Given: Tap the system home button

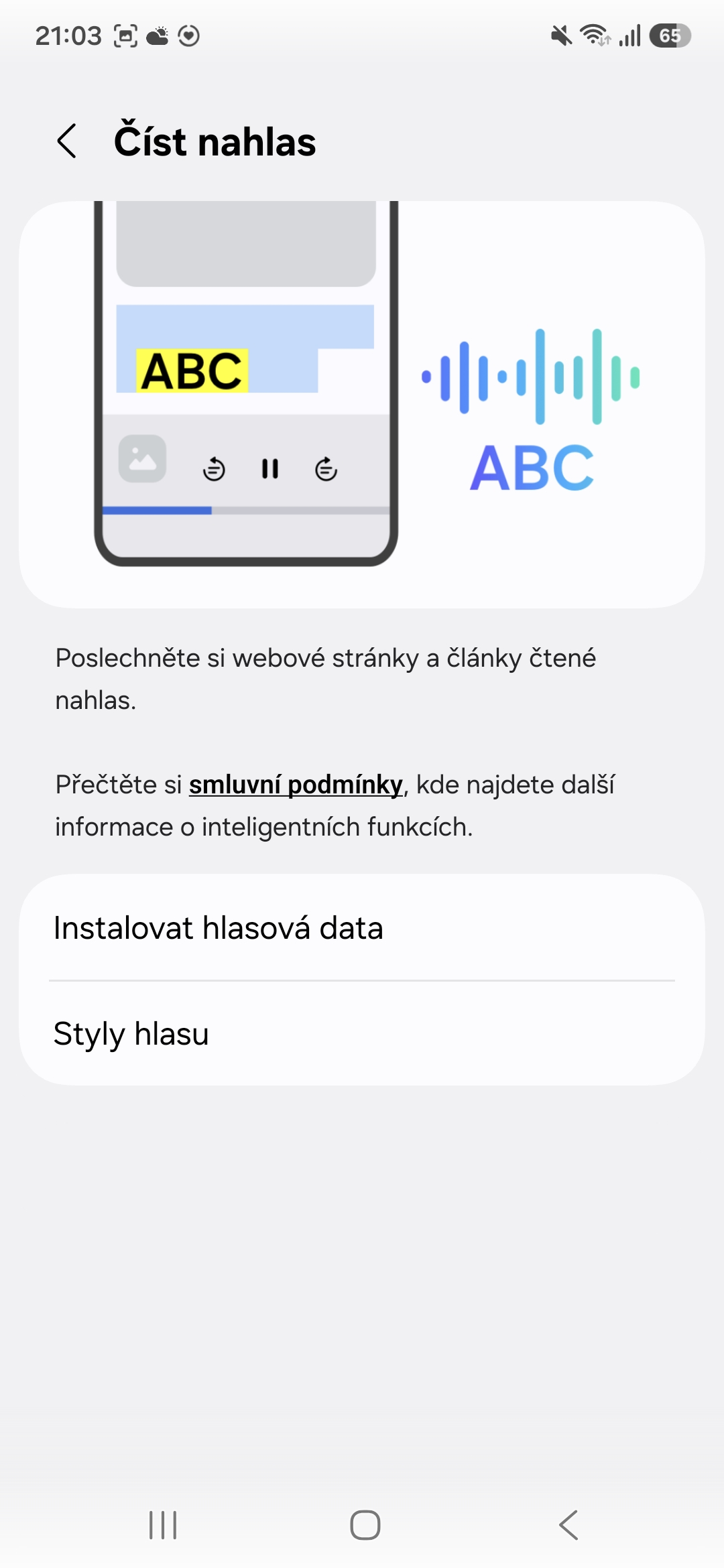Looking at the screenshot, I should click(x=365, y=1525).
